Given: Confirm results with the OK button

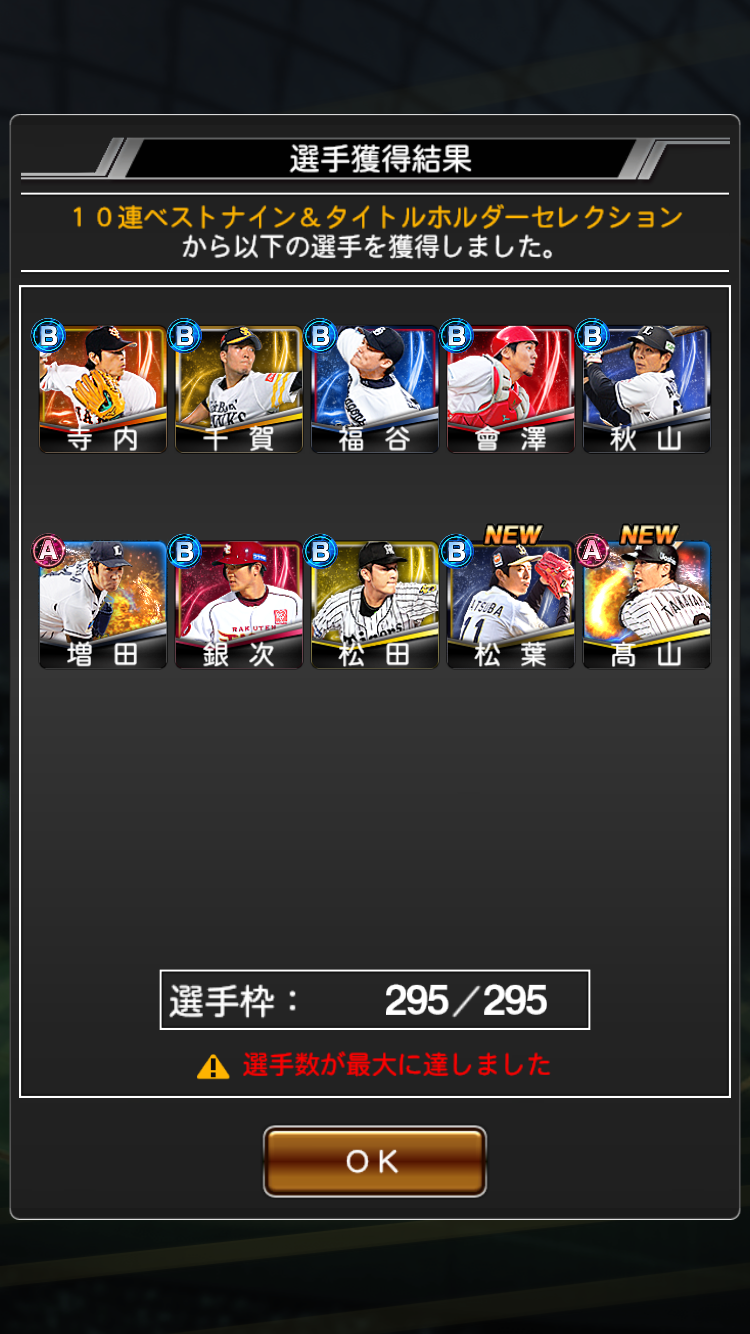Looking at the screenshot, I should click(x=375, y=1161).
